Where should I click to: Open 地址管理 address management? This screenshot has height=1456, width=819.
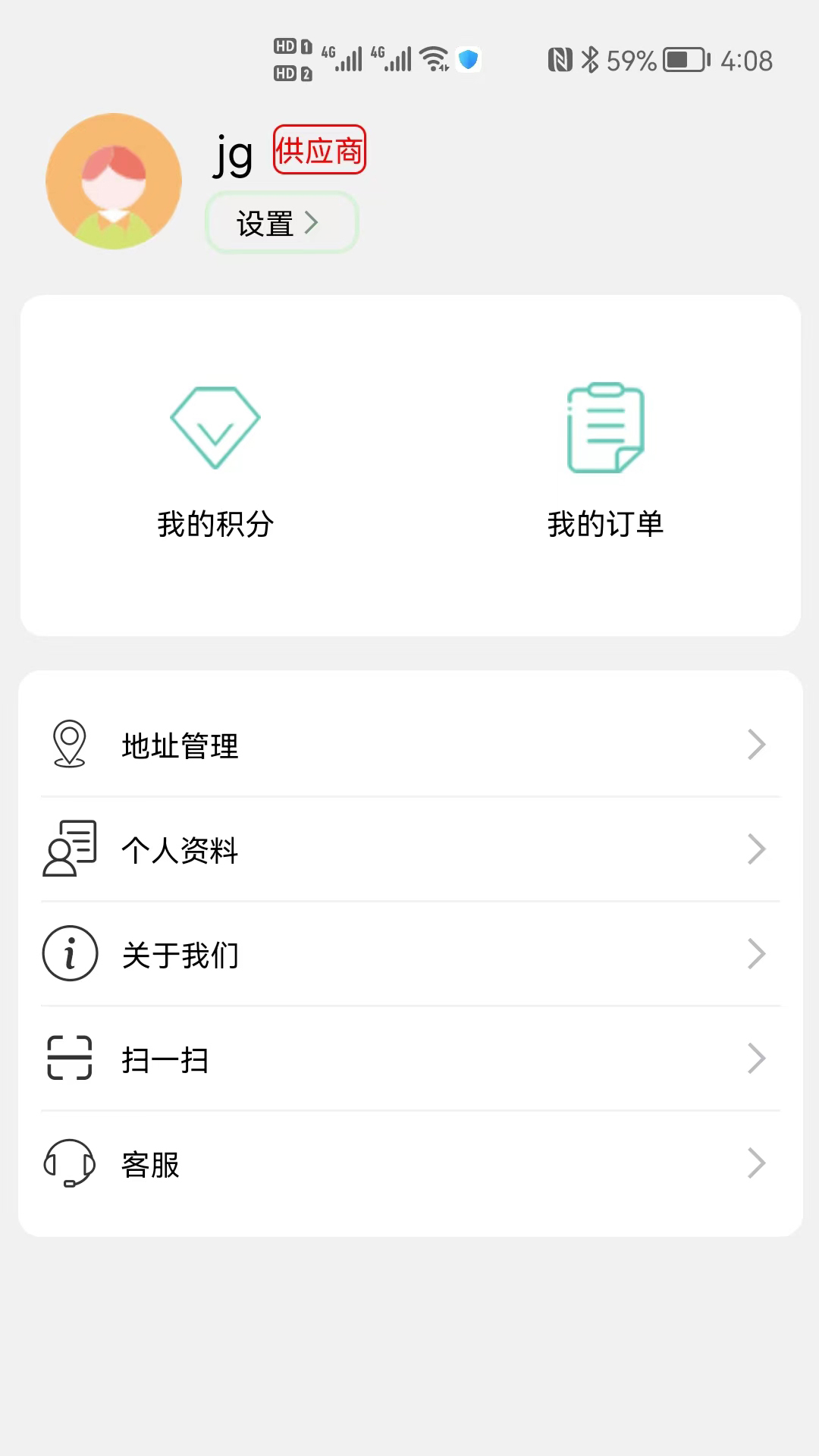[x=409, y=745]
